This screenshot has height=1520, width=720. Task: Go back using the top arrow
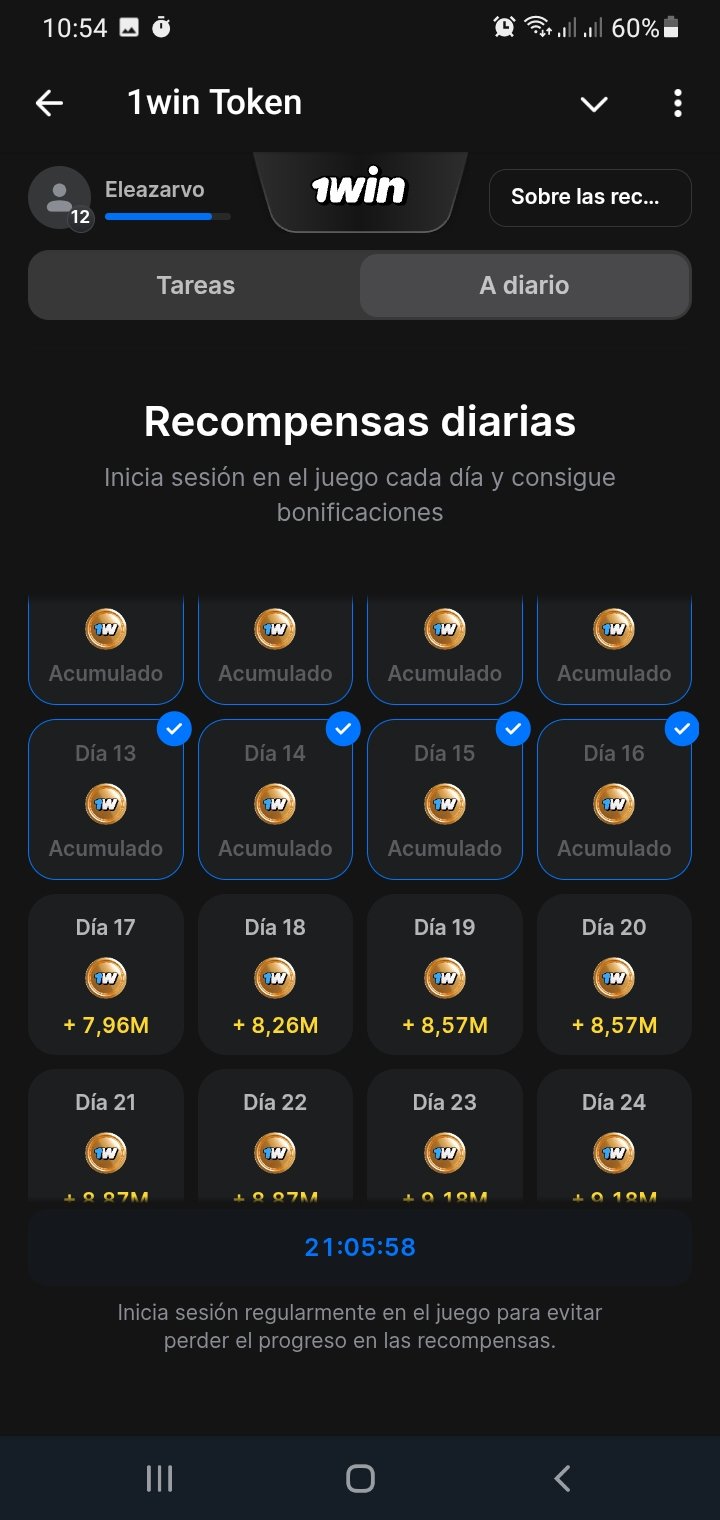pos(49,103)
